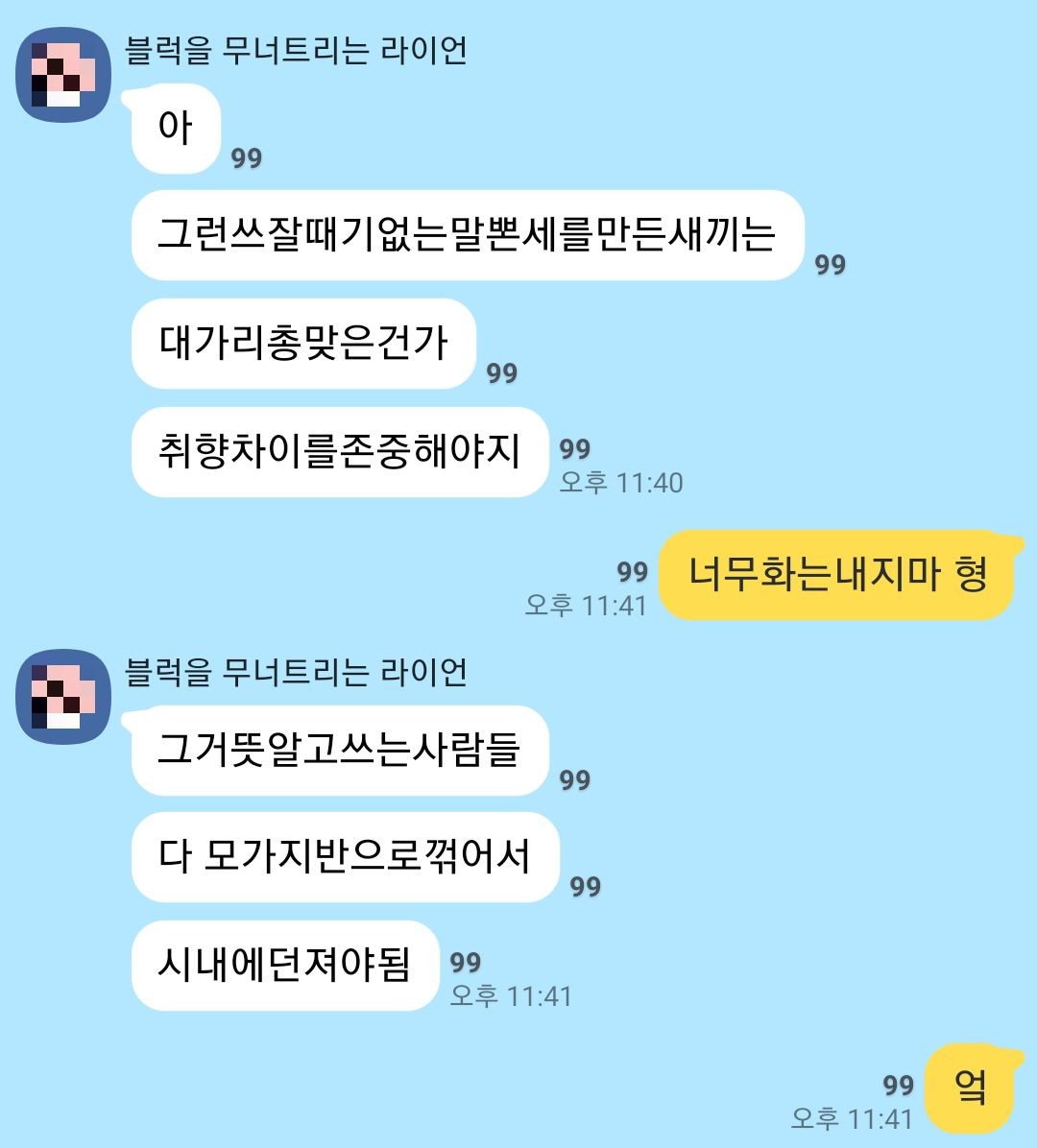Image resolution: width=1037 pixels, height=1148 pixels.
Task: Open sender's profile picture beside '그거뜻알고쓰는사람들' message
Action: (63, 696)
